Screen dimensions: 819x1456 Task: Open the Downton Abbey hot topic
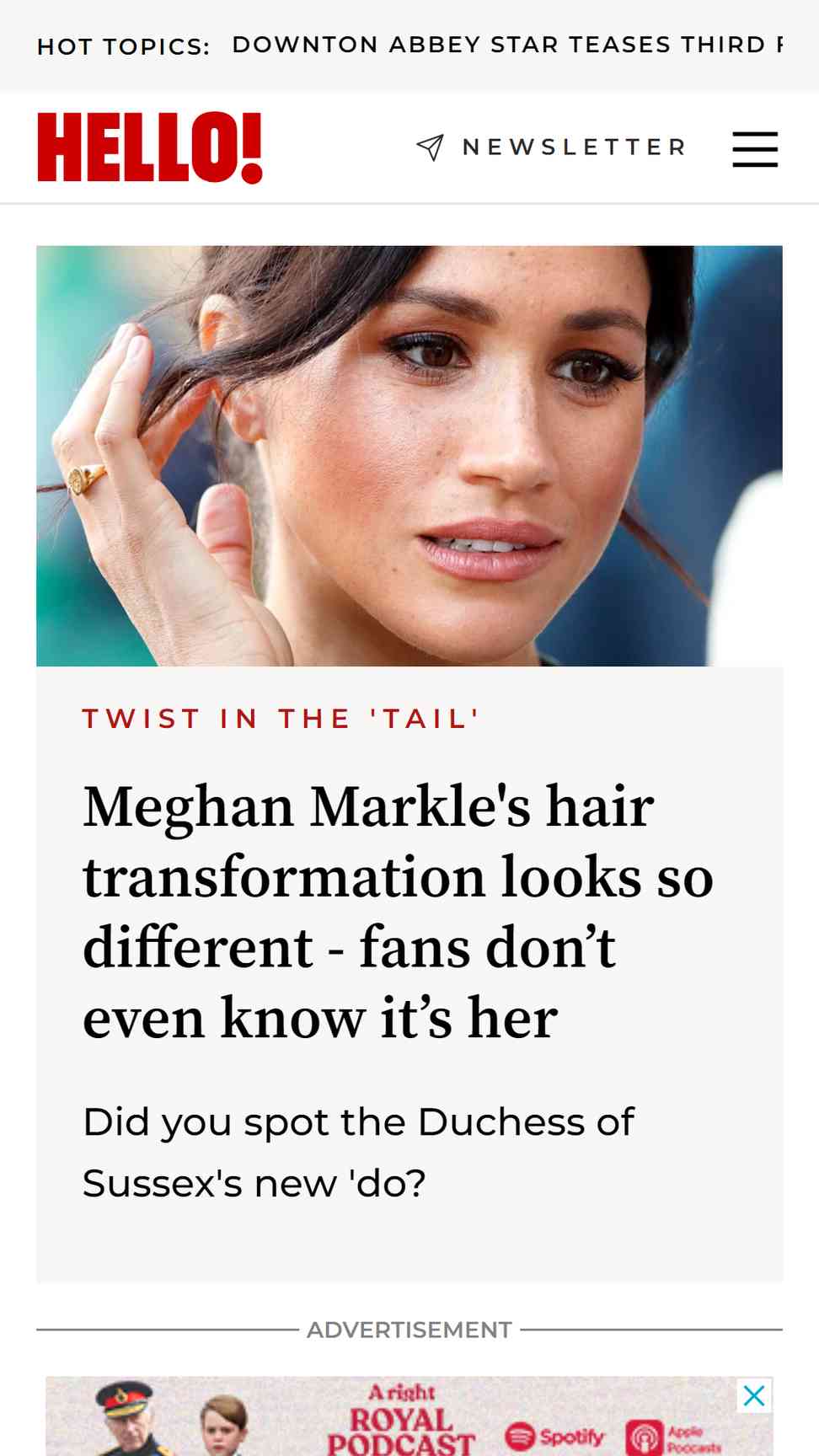coord(506,45)
